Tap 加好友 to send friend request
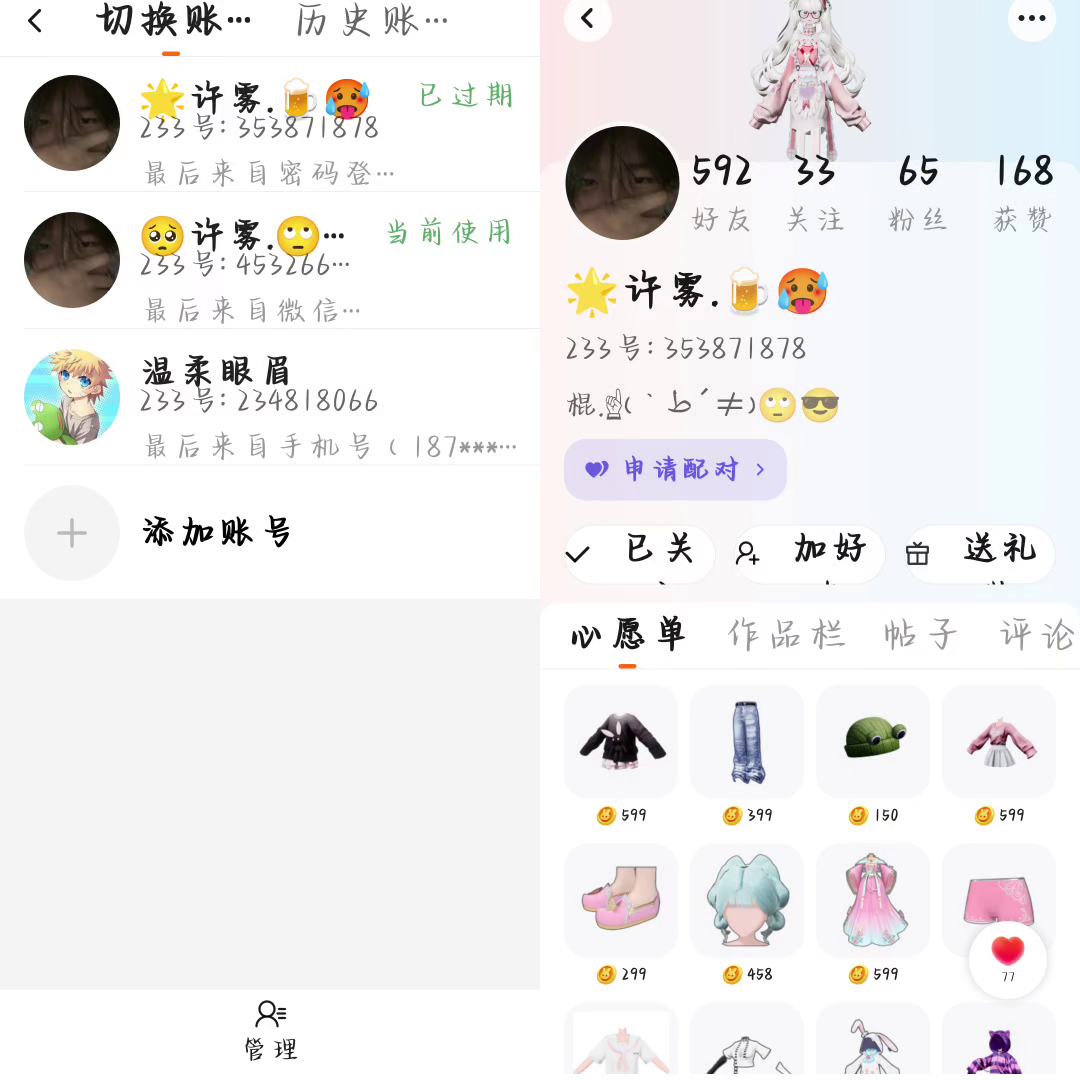 click(x=810, y=554)
